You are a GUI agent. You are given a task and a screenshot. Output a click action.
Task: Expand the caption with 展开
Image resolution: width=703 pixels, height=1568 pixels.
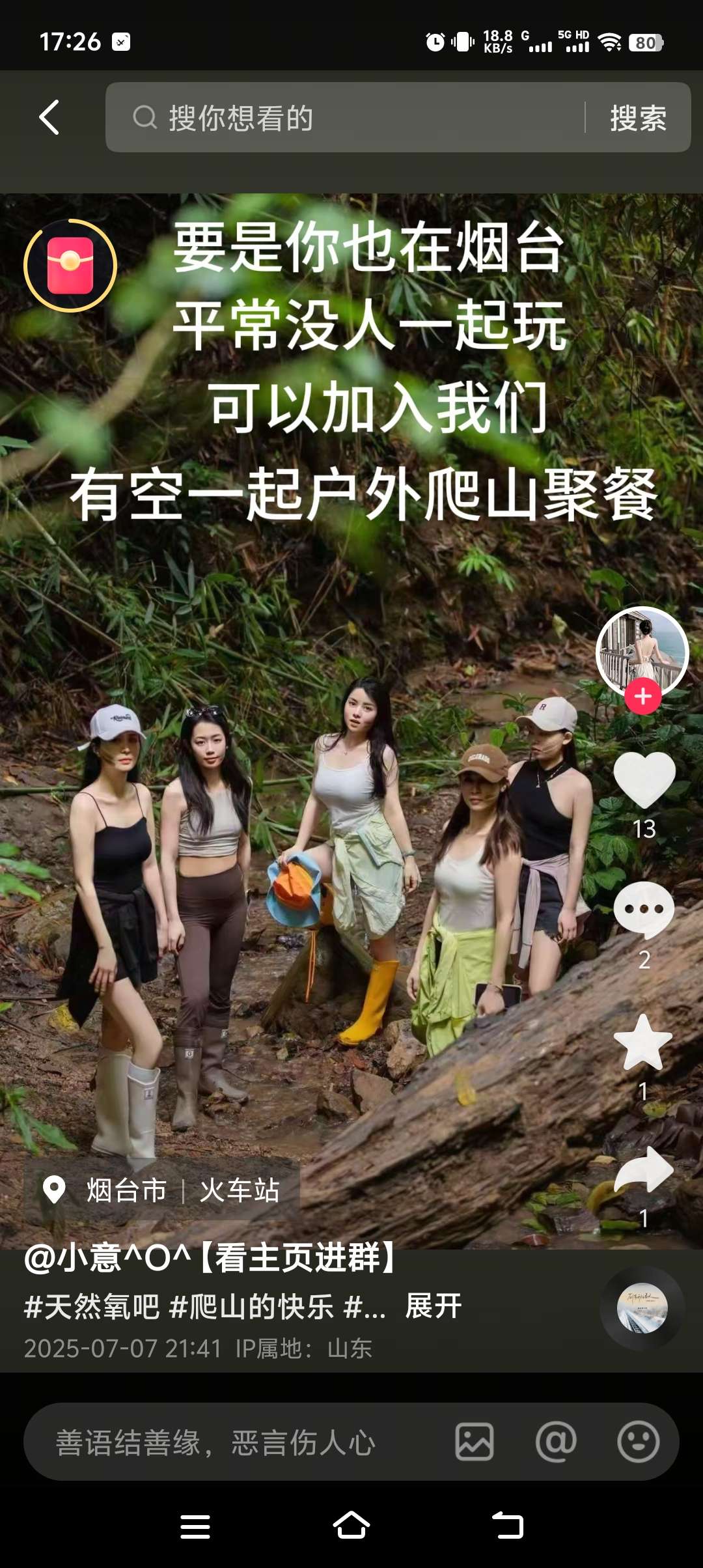(434, 1306)
